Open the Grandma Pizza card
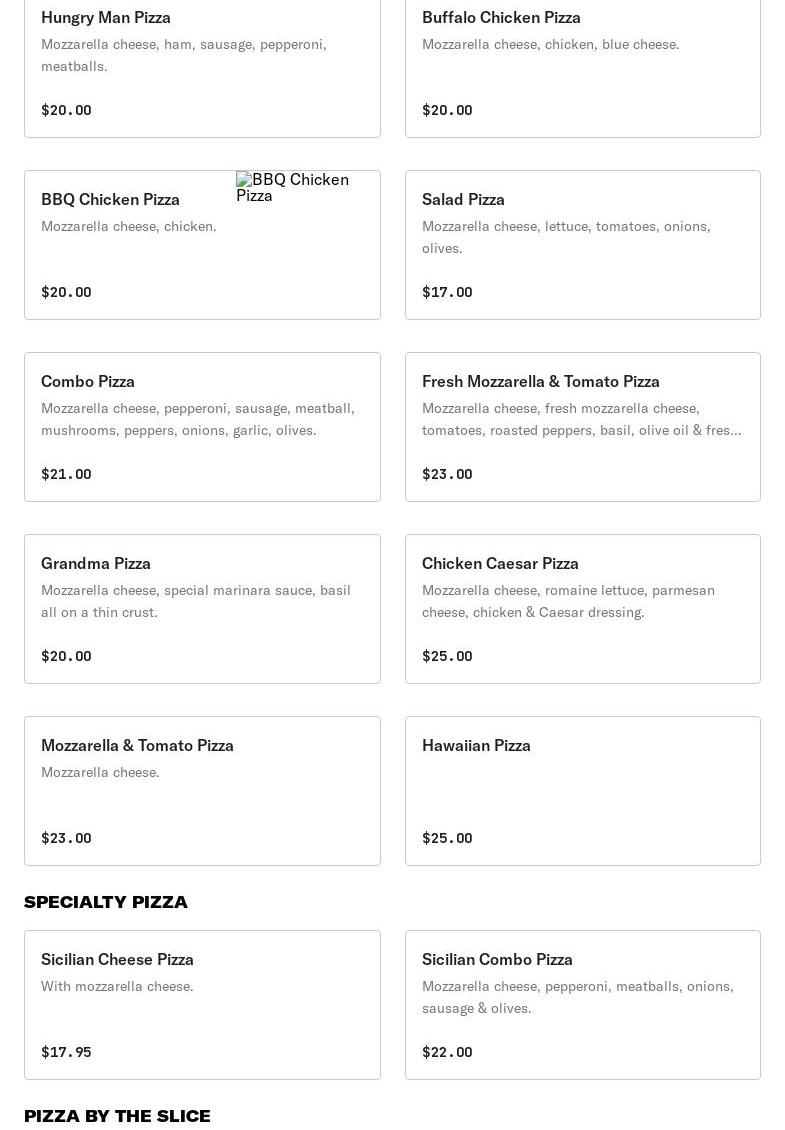The height and width of the screenshot is (1130, 785). coord(202,609)
